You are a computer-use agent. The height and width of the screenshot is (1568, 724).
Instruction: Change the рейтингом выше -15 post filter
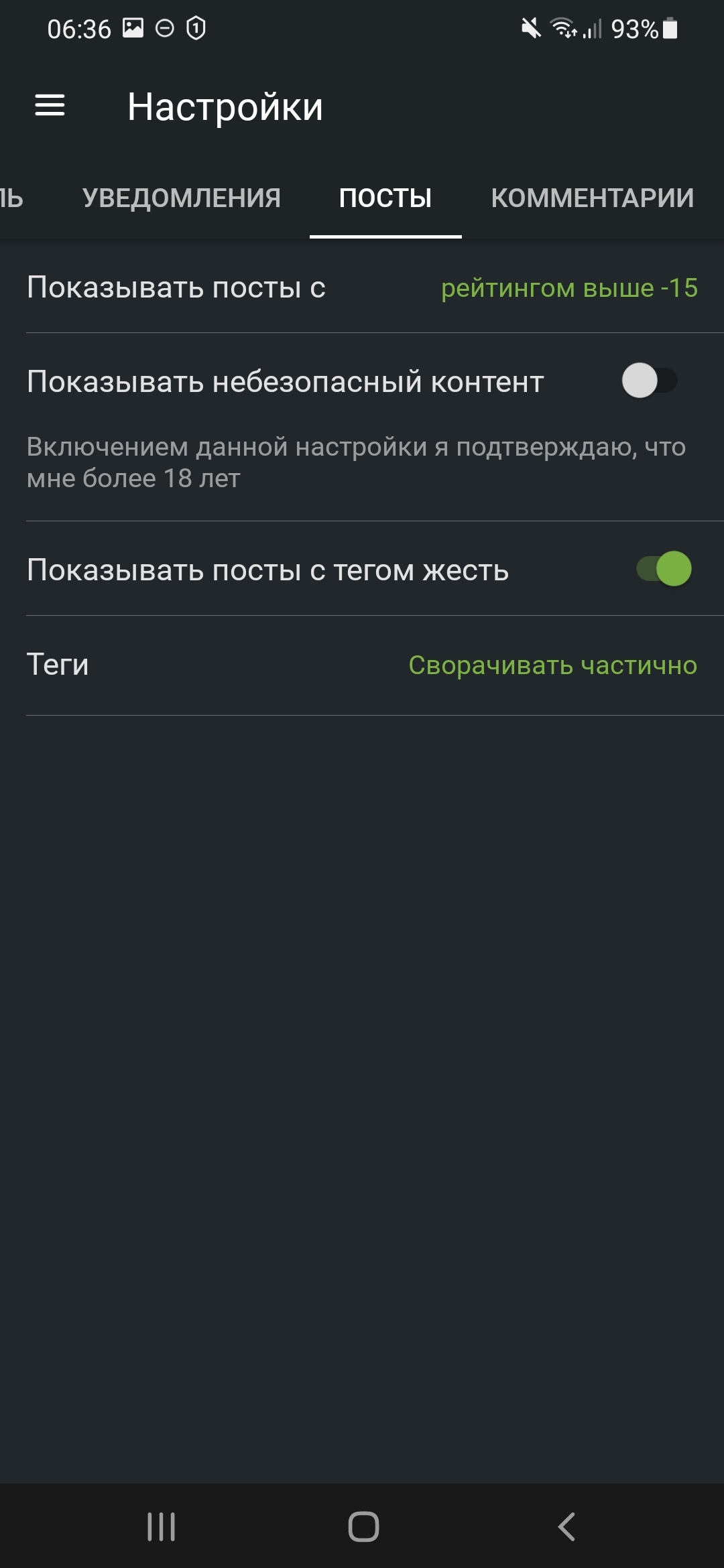coord(568,288)
